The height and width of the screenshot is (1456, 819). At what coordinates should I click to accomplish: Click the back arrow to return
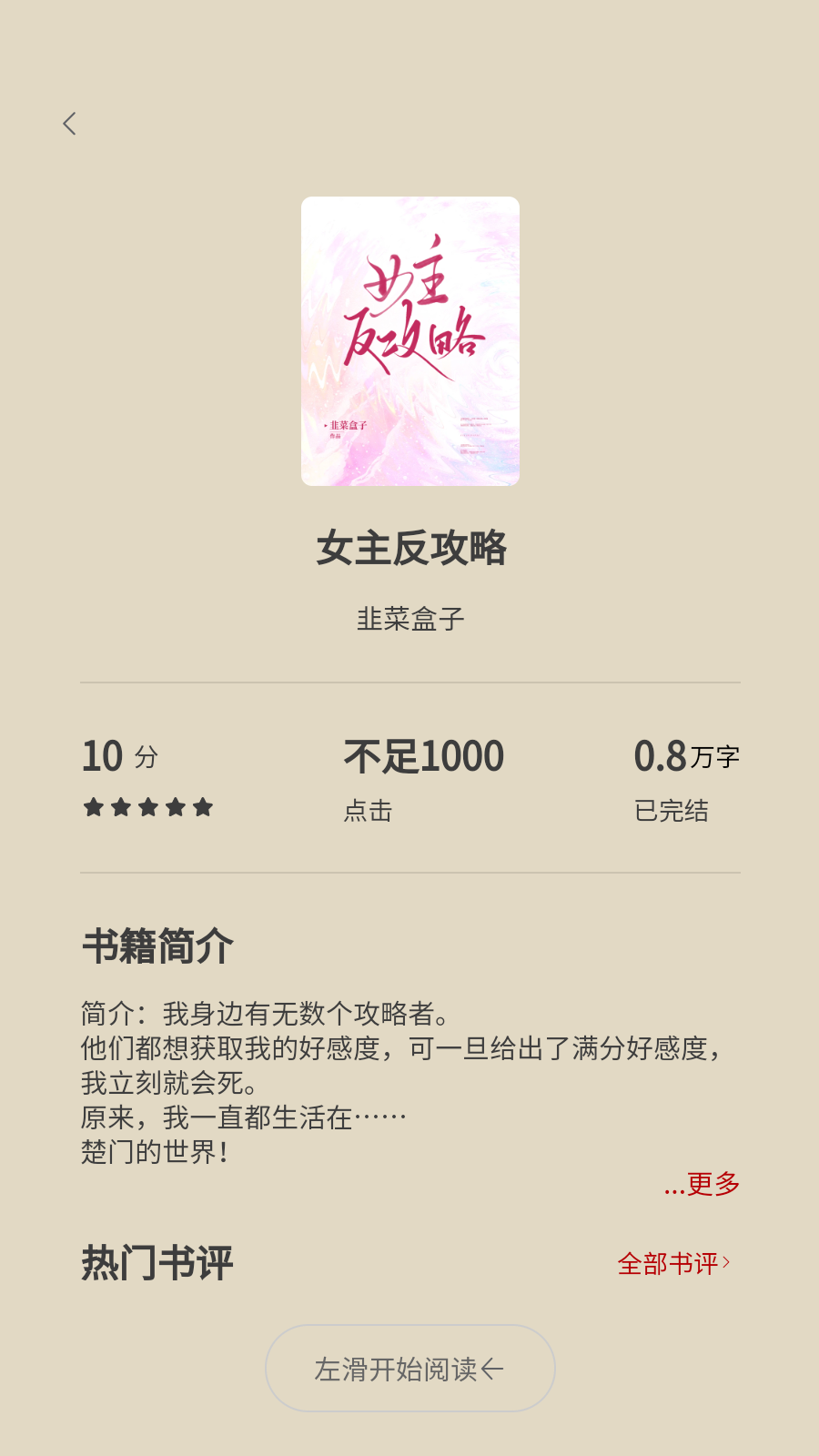click(x=69, y=123)
